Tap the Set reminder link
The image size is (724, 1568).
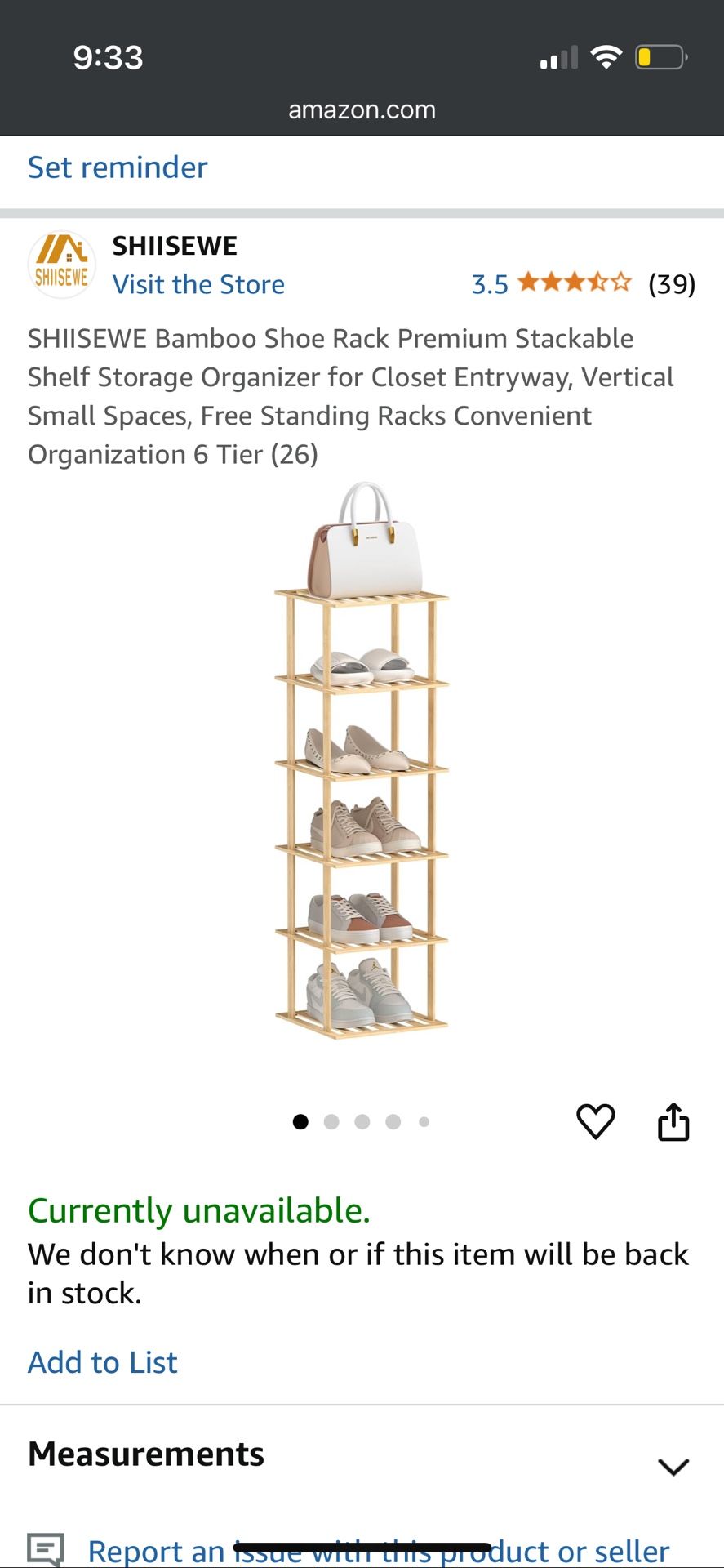(x=118, y=167)
